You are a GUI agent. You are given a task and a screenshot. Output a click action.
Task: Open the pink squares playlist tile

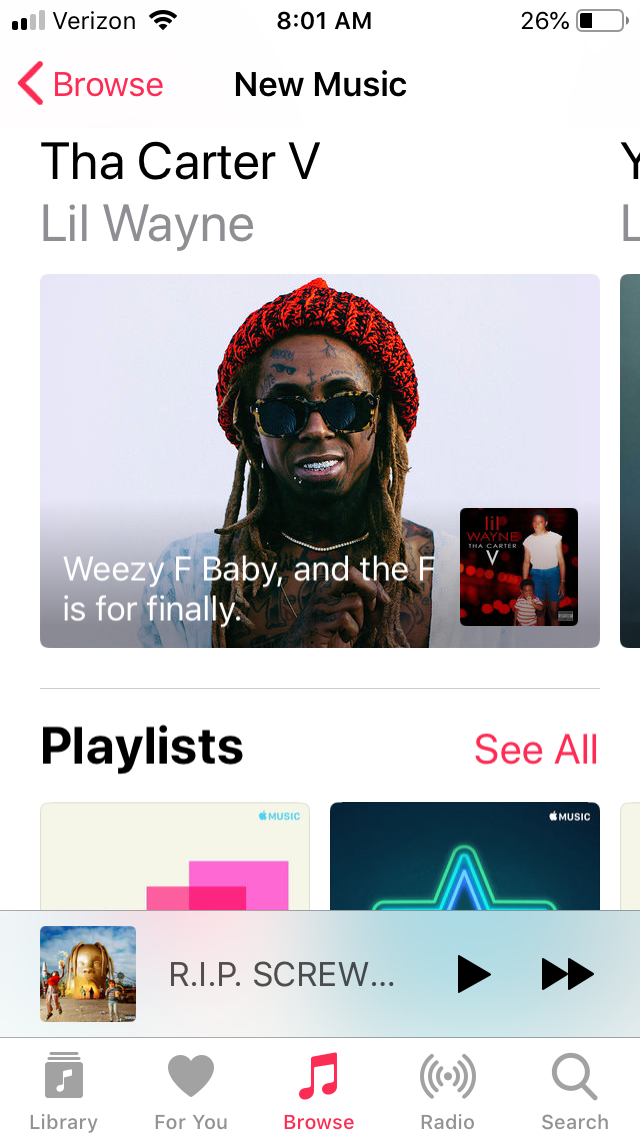point(175,857)
